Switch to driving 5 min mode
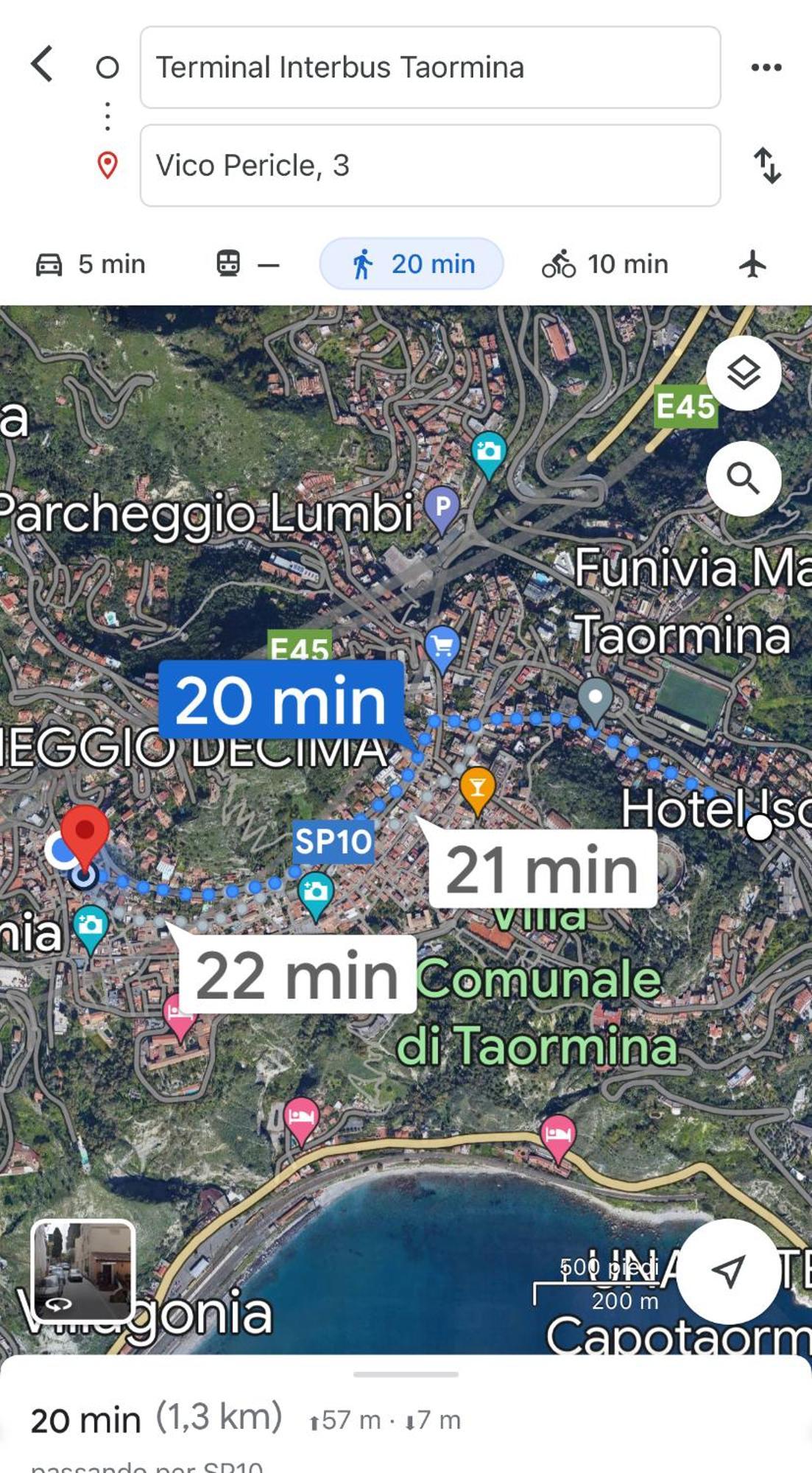The width and height of the screenshot is (812, 1473). click(x=91, y=264)
